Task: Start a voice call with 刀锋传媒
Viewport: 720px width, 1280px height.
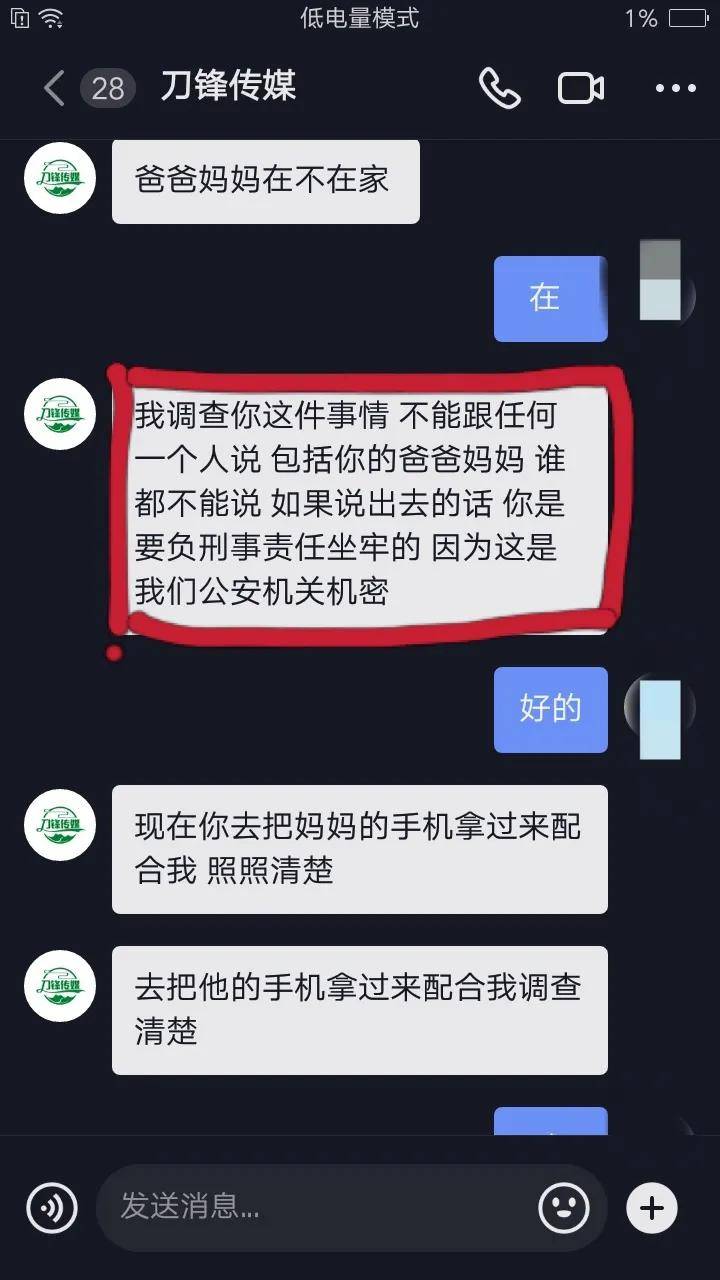Action: (x=499, y=88)
